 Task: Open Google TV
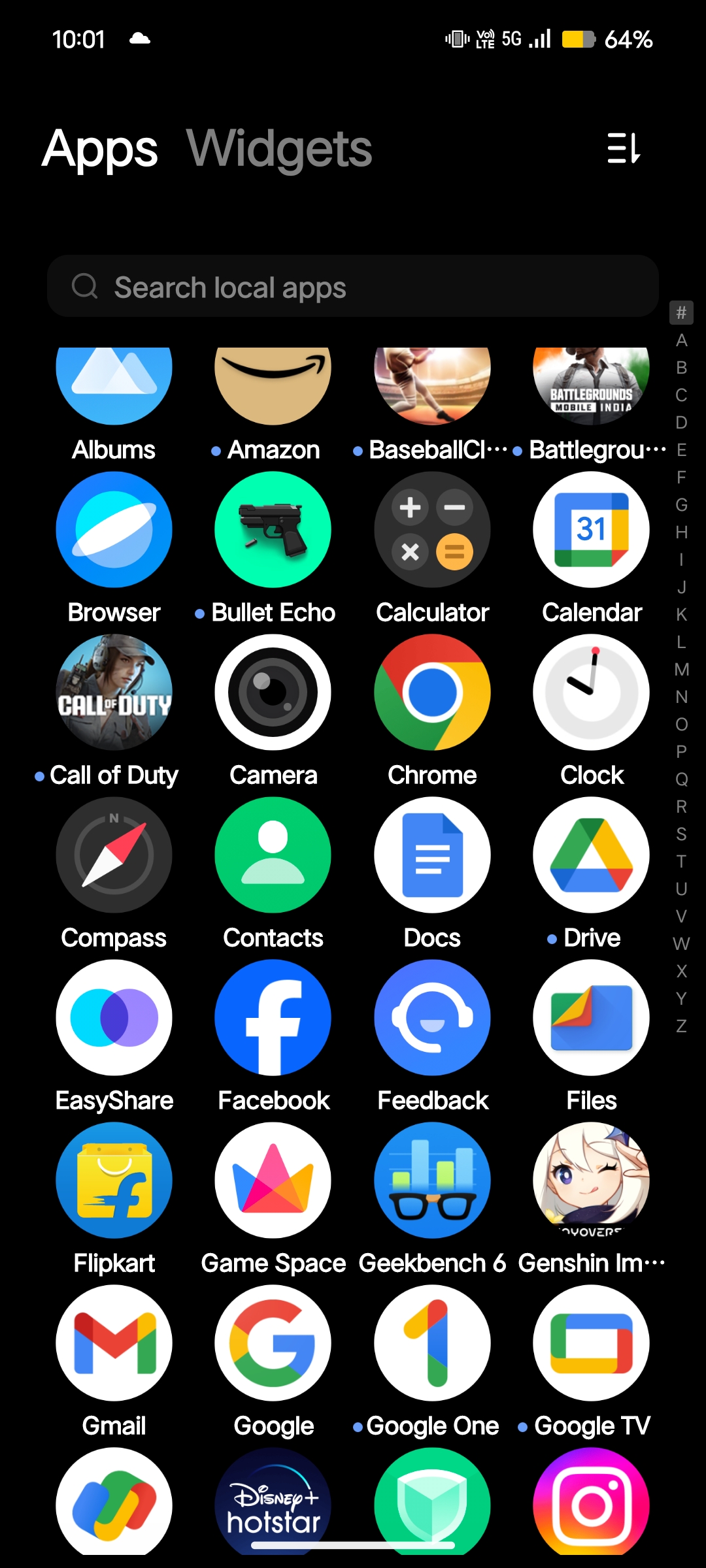[x=591, y=1343]
